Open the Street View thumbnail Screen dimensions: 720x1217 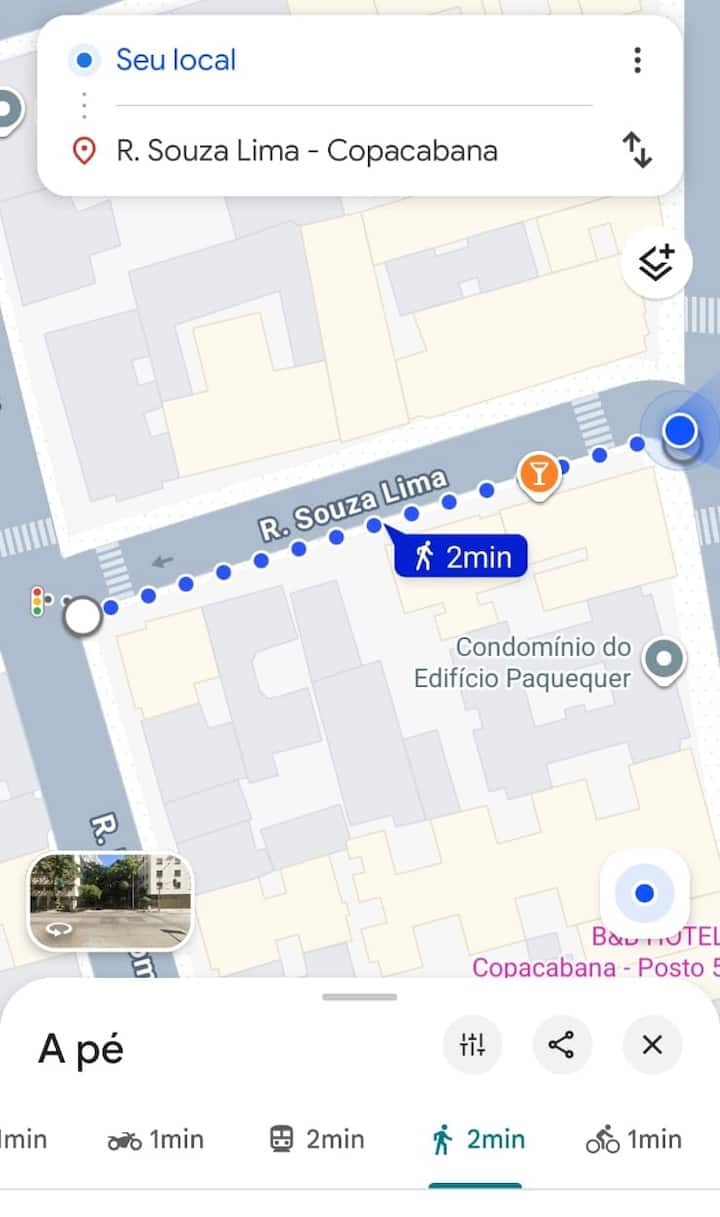click(110, 900)
